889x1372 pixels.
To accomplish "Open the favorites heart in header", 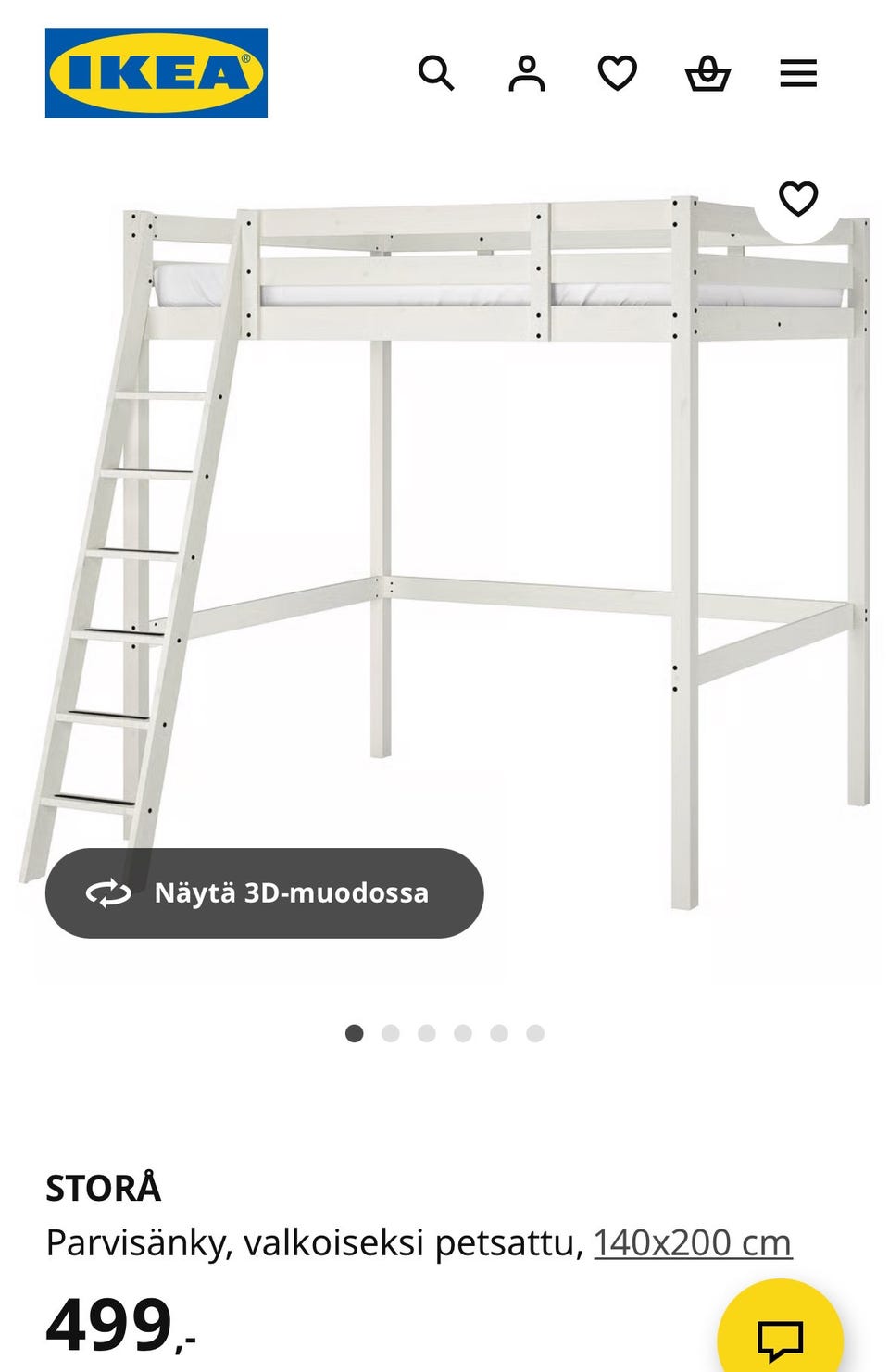I will coord(617,73).
